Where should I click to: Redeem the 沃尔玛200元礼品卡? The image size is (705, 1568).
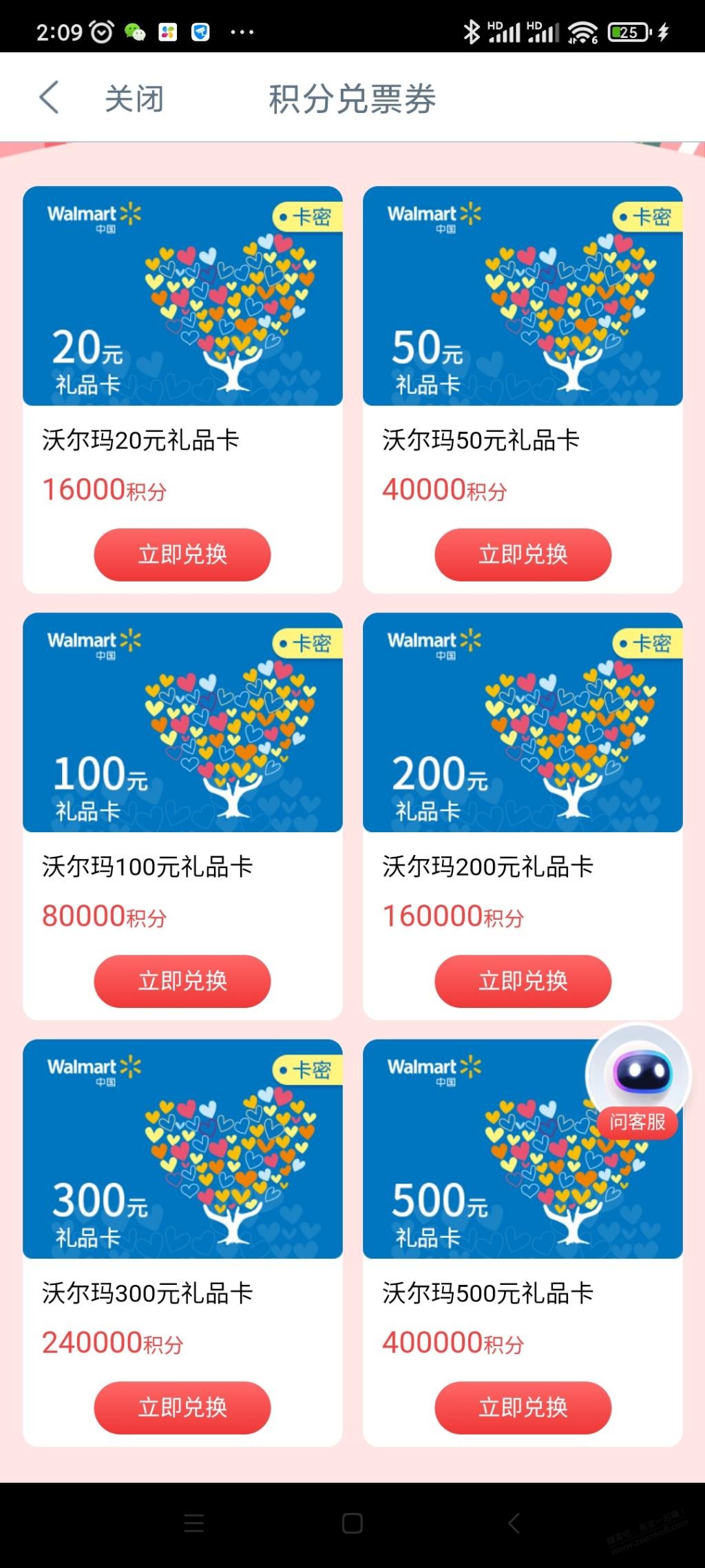click(523, 981)
